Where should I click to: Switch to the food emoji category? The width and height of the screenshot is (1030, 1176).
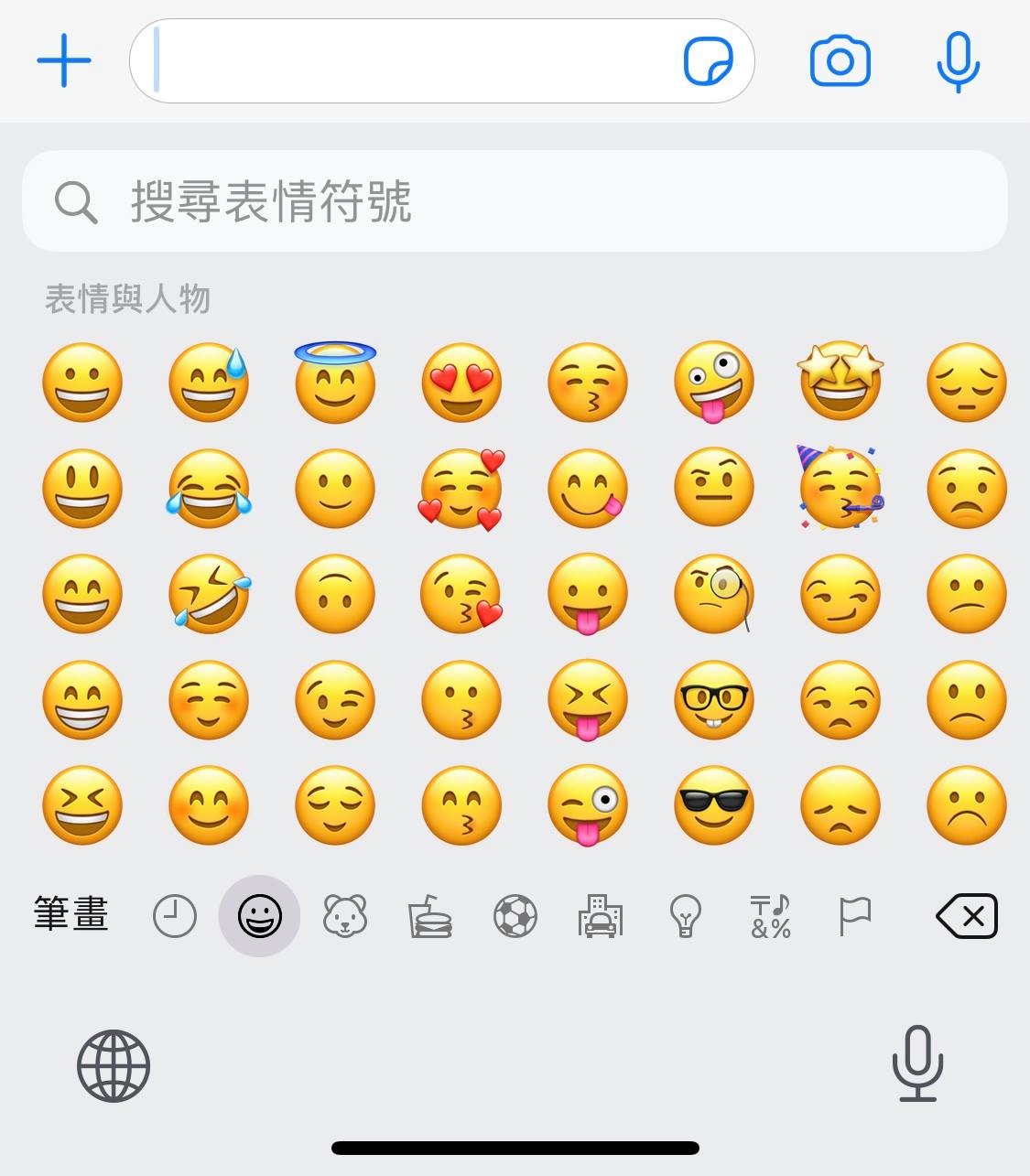(429, 916)
